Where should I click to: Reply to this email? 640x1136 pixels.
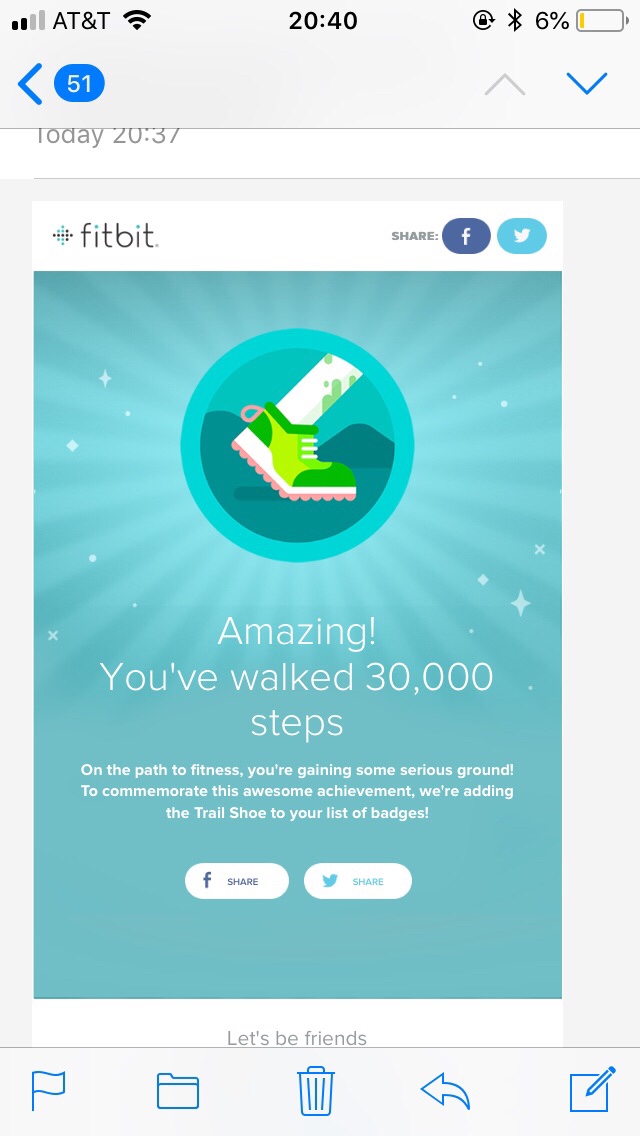[445, 1090]
